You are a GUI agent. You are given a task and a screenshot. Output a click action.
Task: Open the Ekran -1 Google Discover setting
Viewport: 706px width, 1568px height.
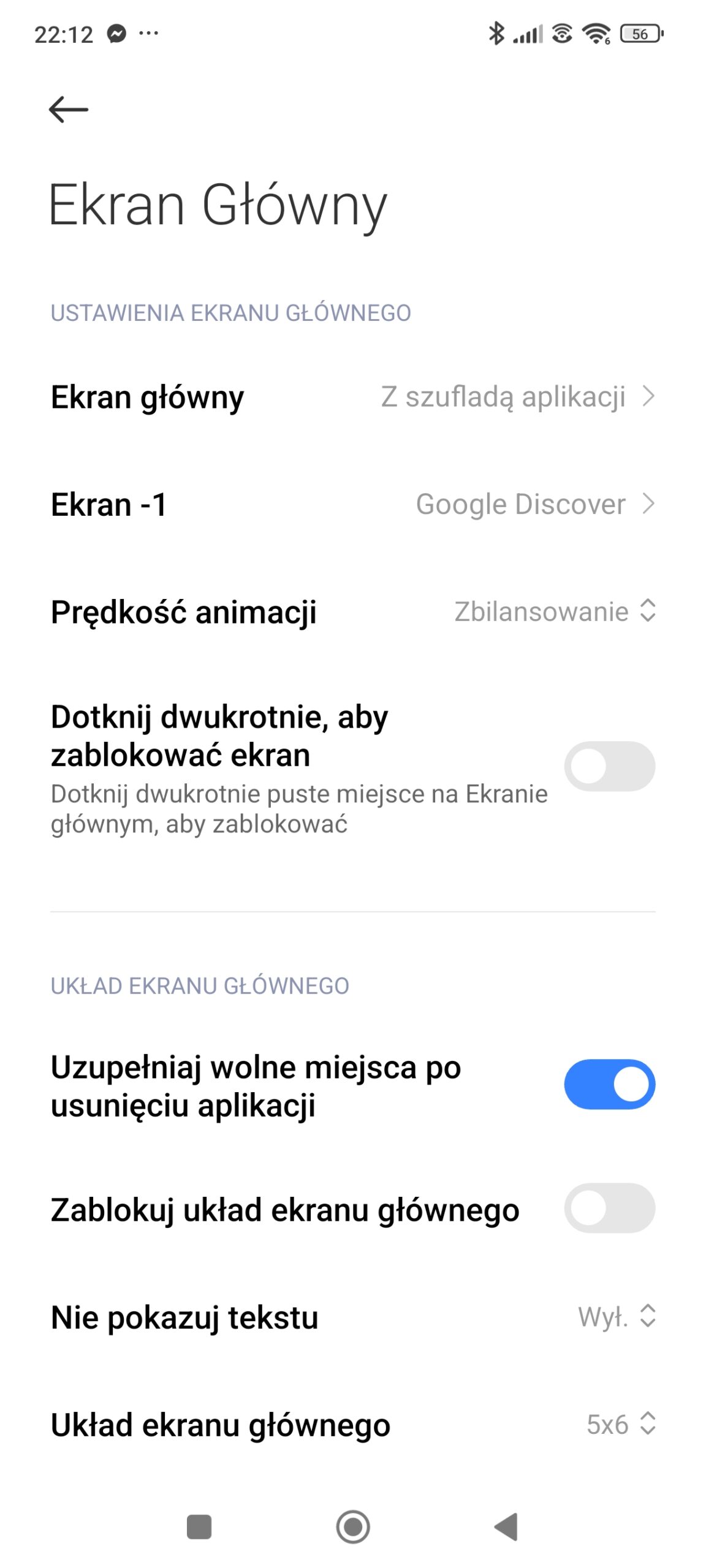coord(352,504)
